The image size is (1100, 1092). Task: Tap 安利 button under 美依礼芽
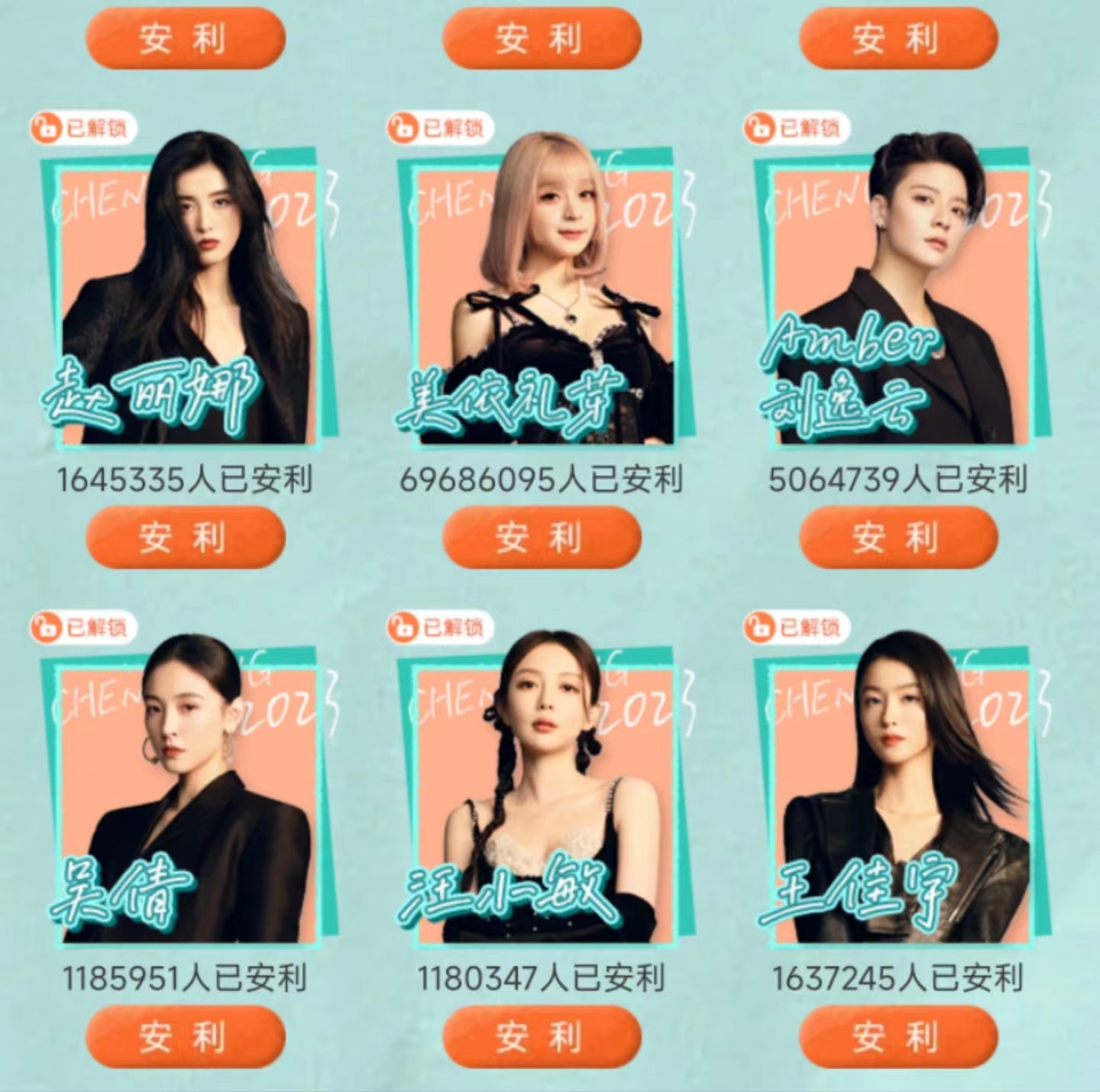[x=541, y=538]
